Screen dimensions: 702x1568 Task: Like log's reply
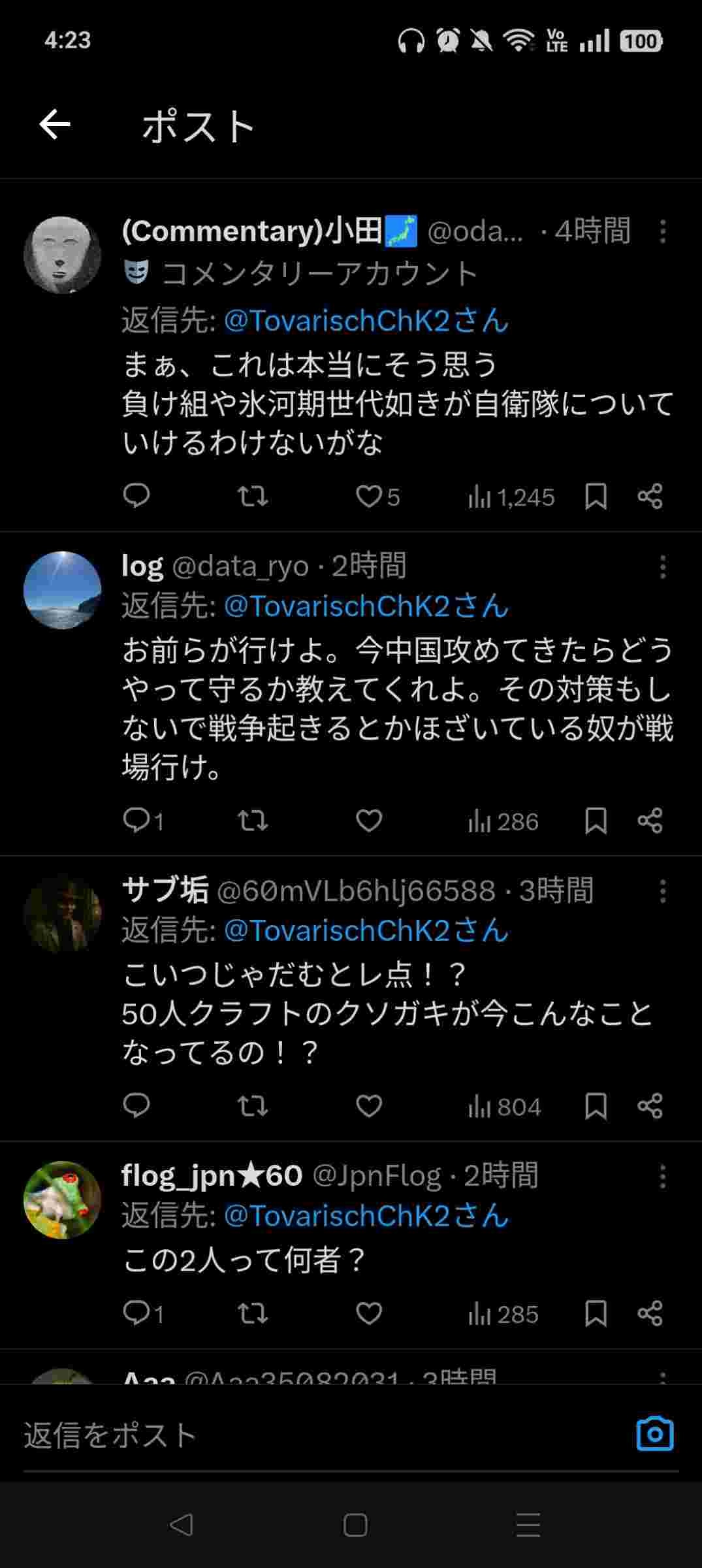click(369, 821)
